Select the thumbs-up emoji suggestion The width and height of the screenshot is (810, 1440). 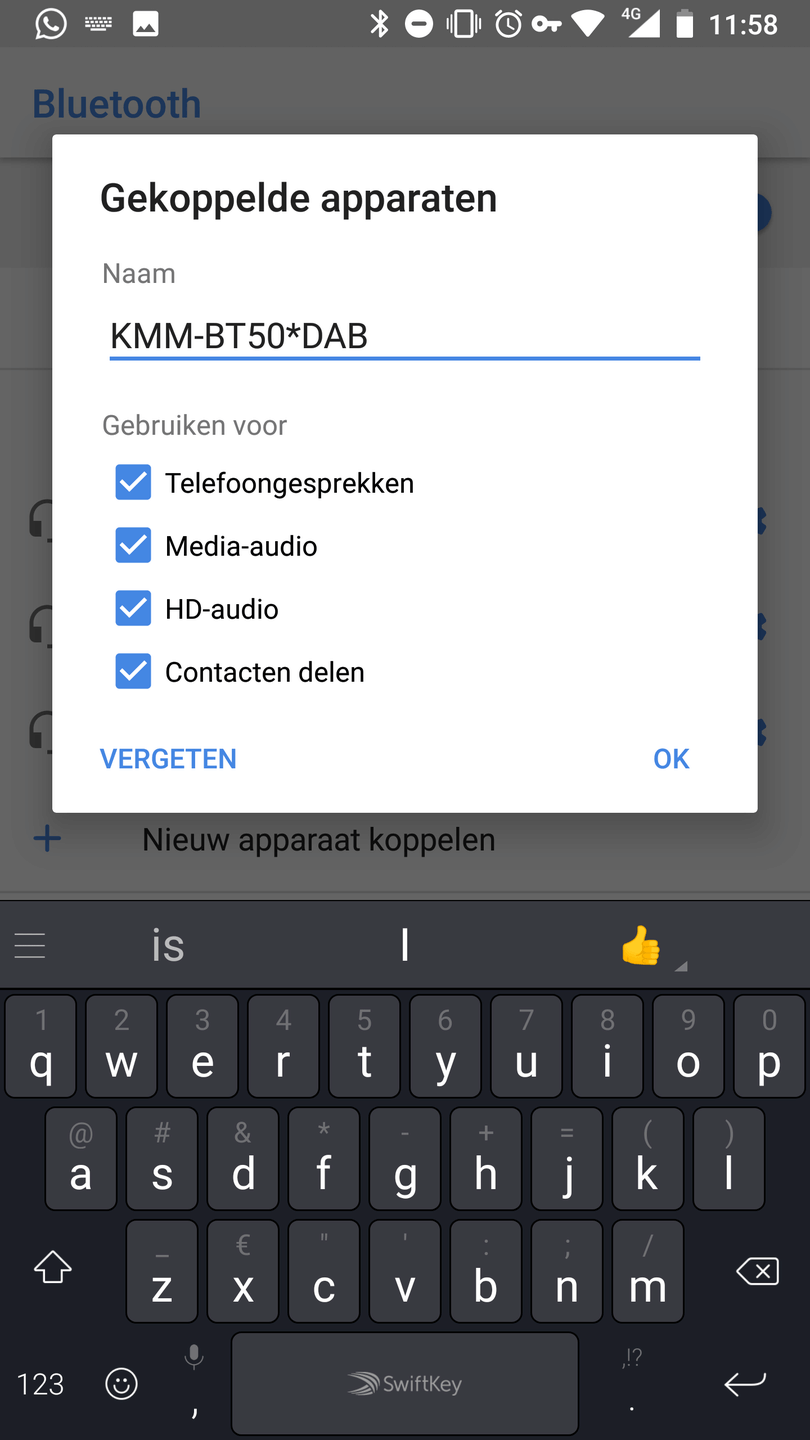pos(641,945)
